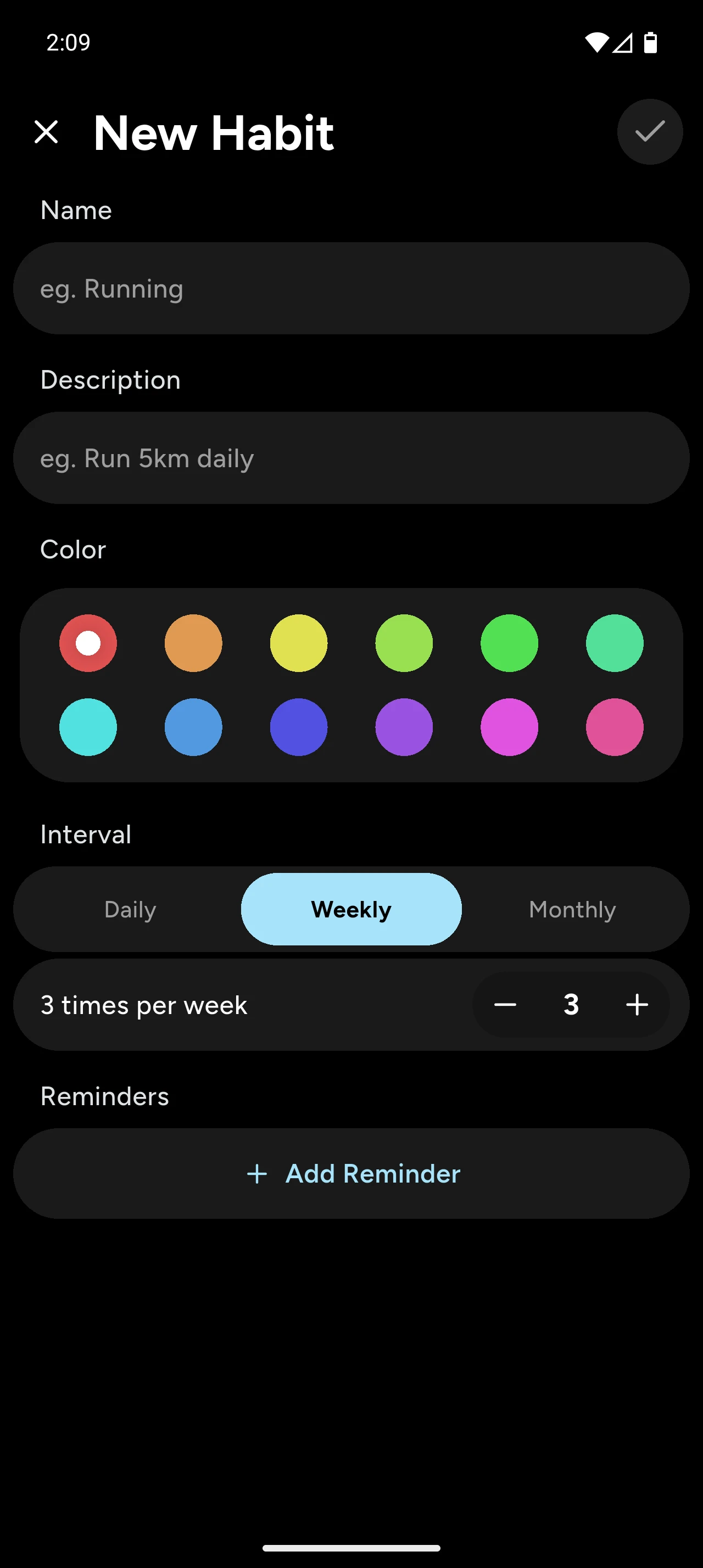The height and width of the screenshot is (1568, 703).
Task: Increase times per week with plus
Action: pyautogui.click(x=637, y=1004)
